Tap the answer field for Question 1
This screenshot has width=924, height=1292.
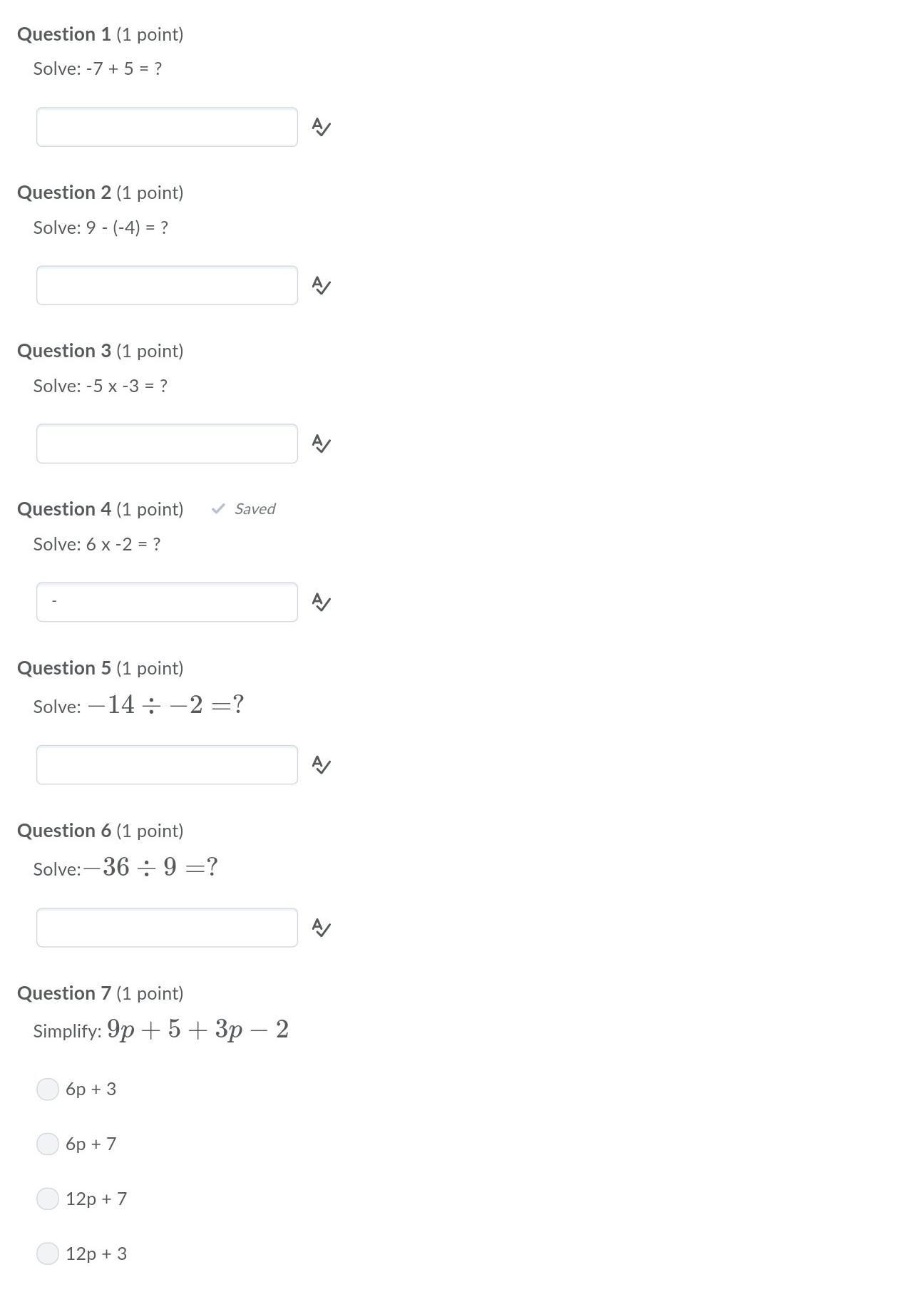[167, 127]
